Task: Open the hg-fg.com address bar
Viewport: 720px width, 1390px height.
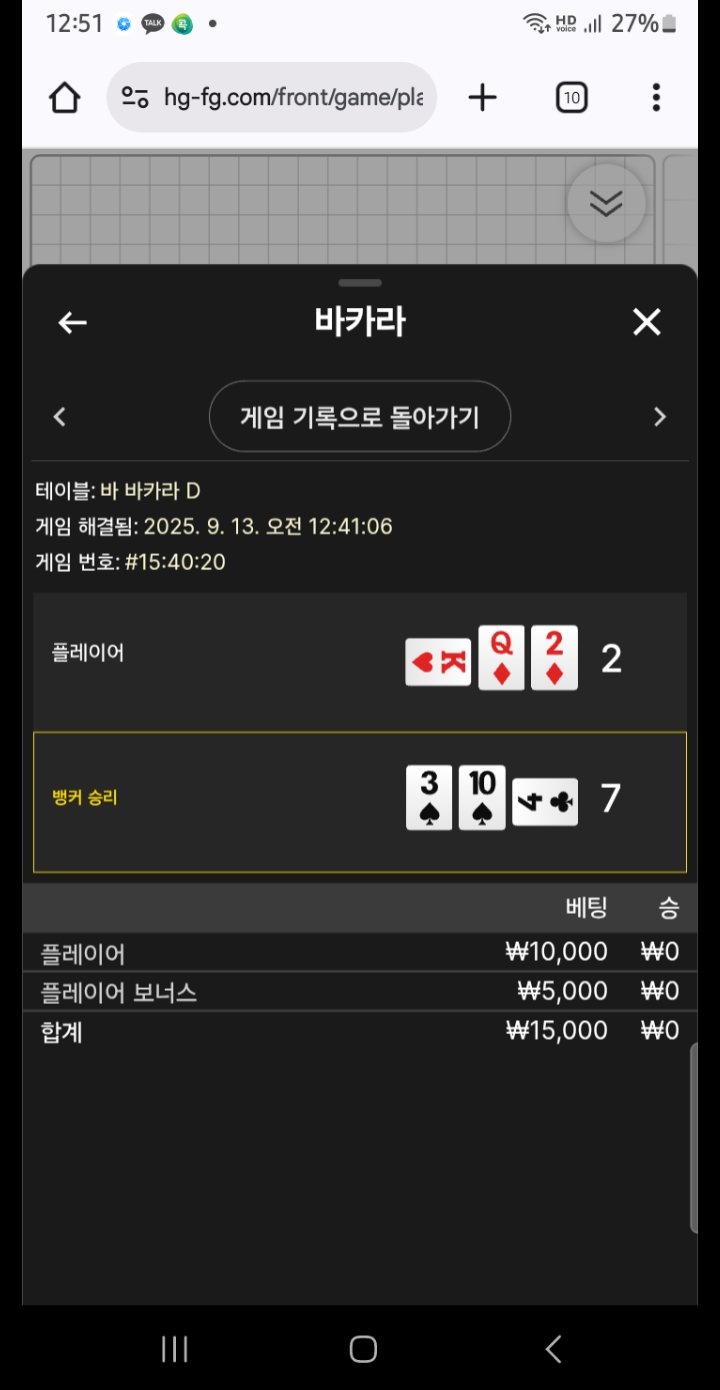Action: [x=271, y=97]
